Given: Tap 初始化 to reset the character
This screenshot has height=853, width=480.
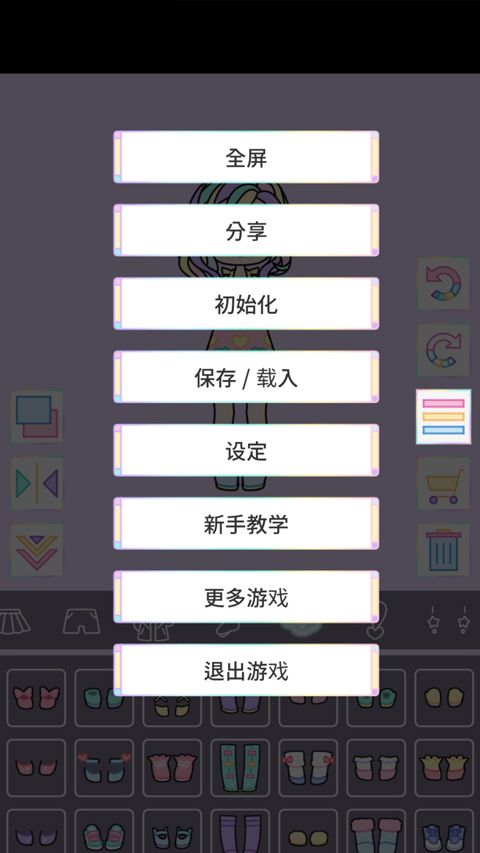Looking at the screenshot, I should (246, 304).
